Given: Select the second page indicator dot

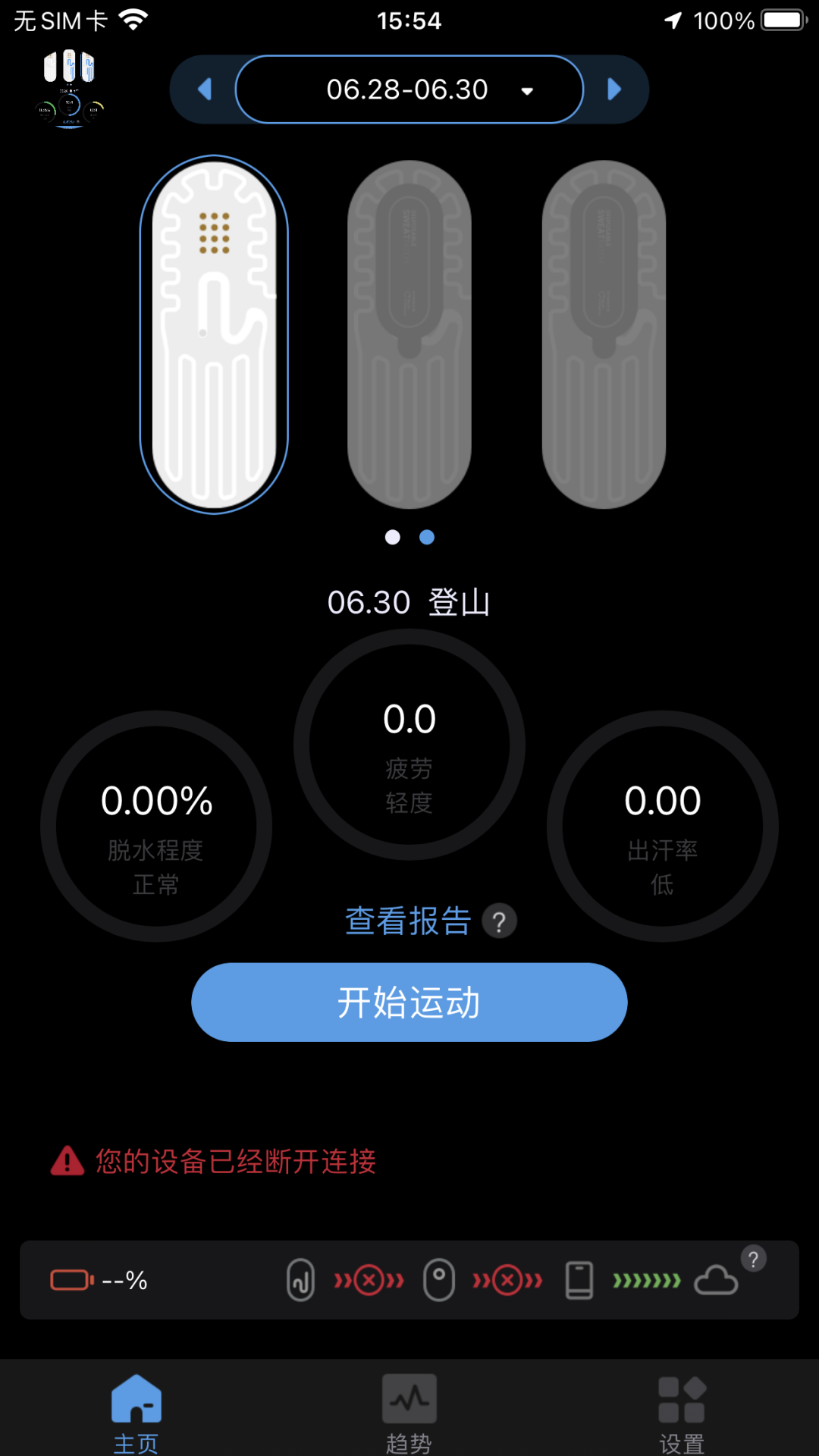Looking at the screenshot, I should coord(426,537).
